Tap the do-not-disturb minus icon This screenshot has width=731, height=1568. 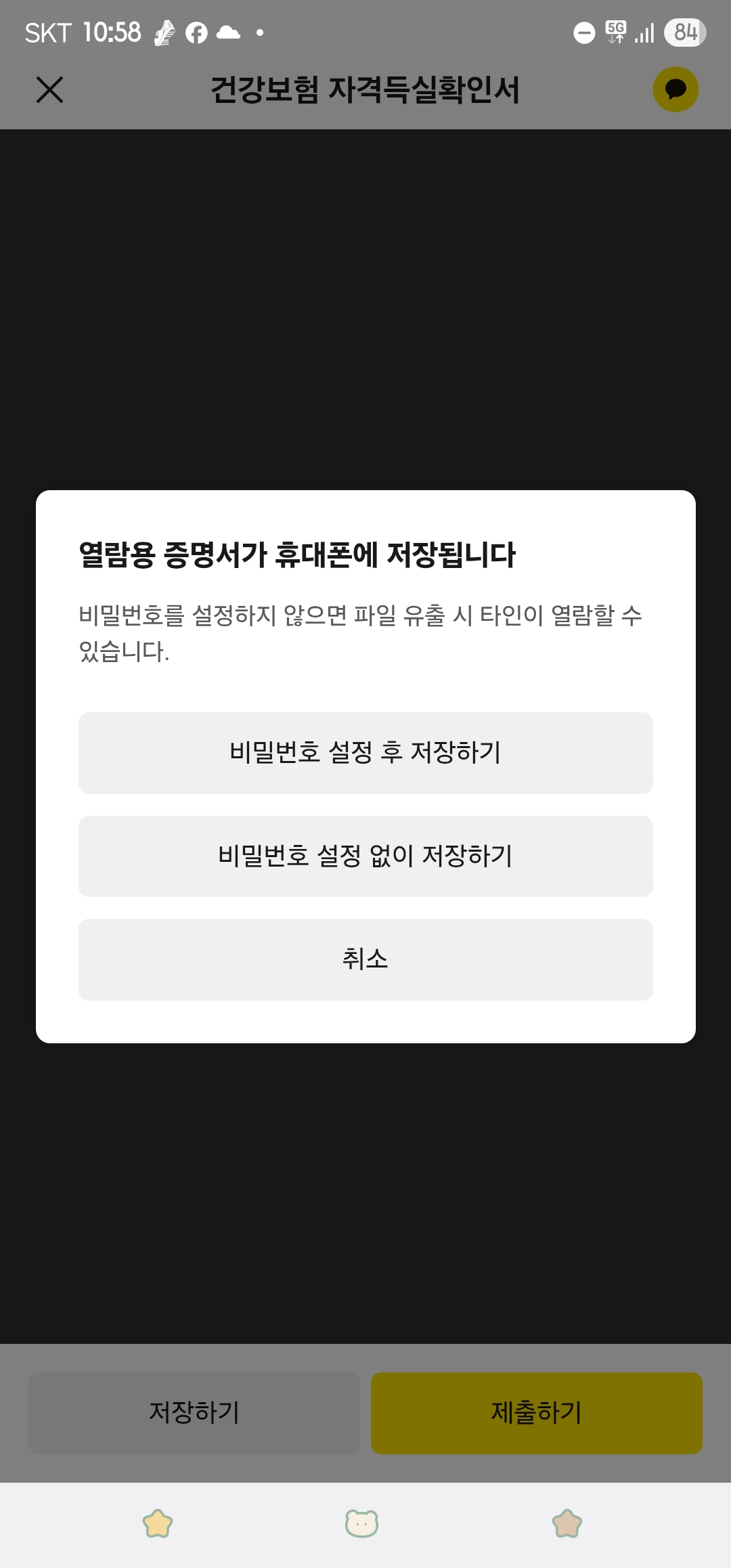pos(583,32)
